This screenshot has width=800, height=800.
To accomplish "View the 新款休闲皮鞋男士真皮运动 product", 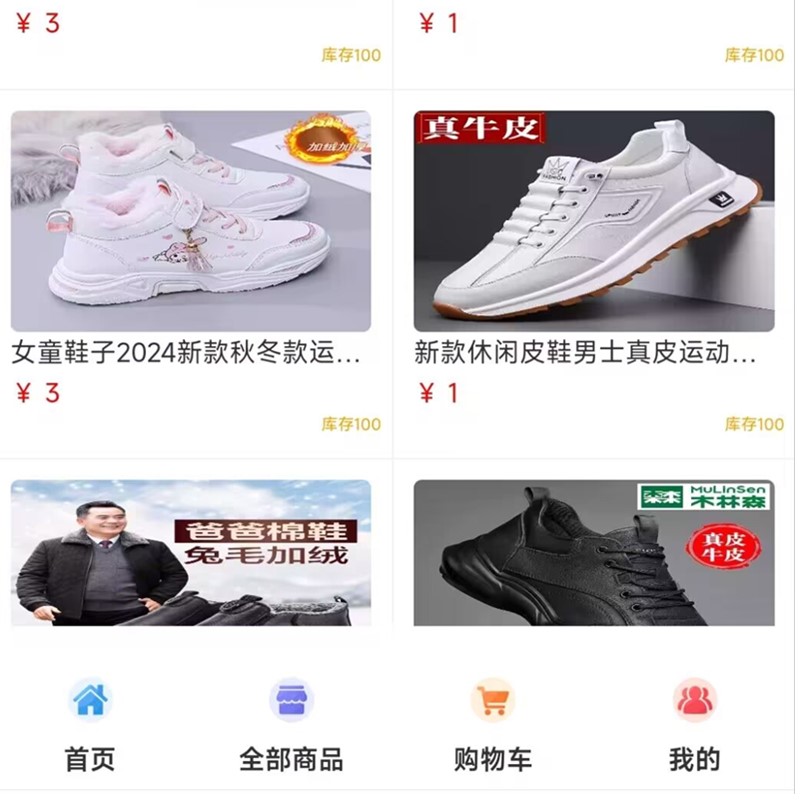I will 594,221.
